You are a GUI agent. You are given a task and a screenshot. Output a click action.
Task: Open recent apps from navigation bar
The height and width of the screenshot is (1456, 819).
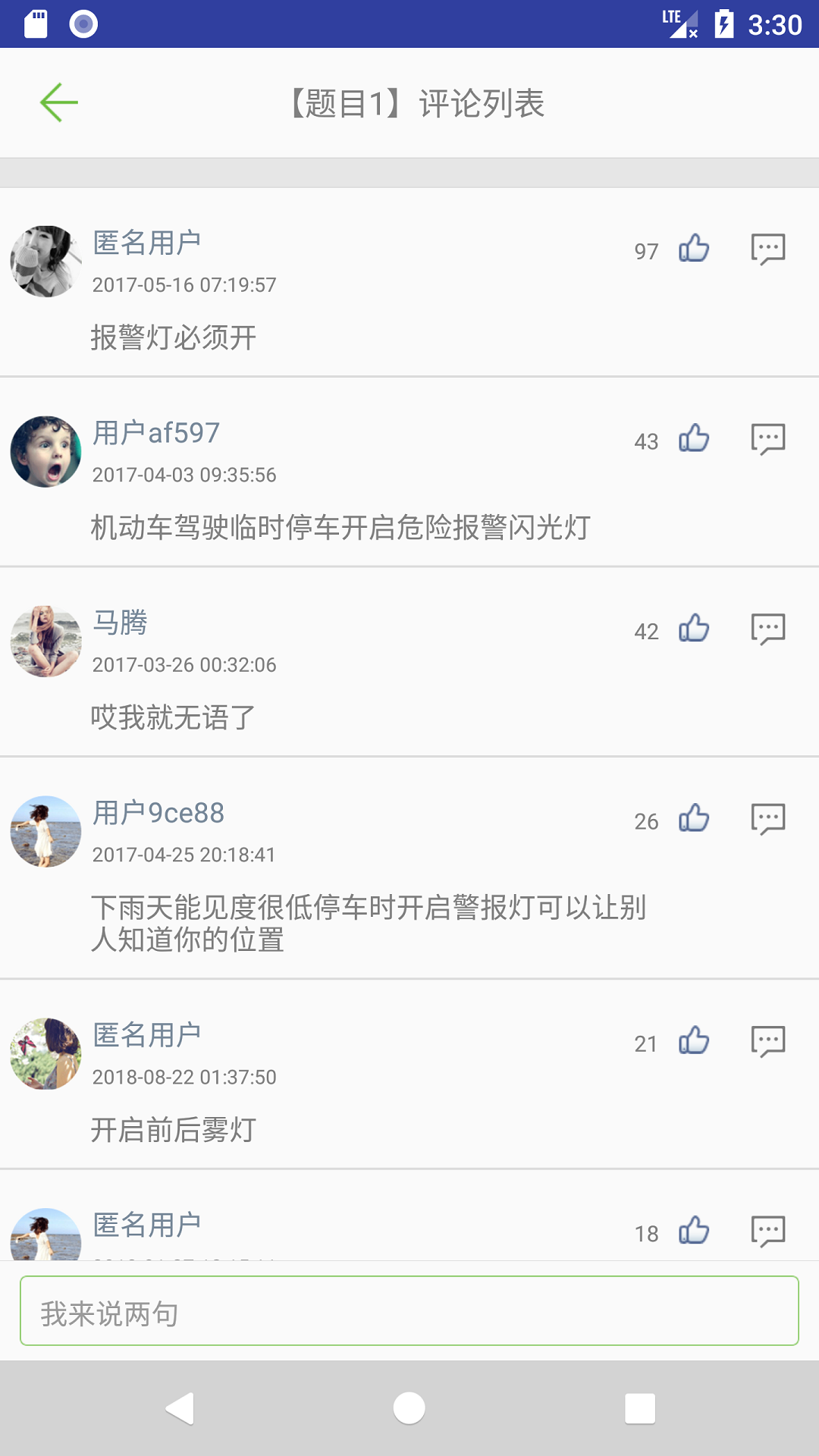pyautogui.click(x=639, y=1408)
